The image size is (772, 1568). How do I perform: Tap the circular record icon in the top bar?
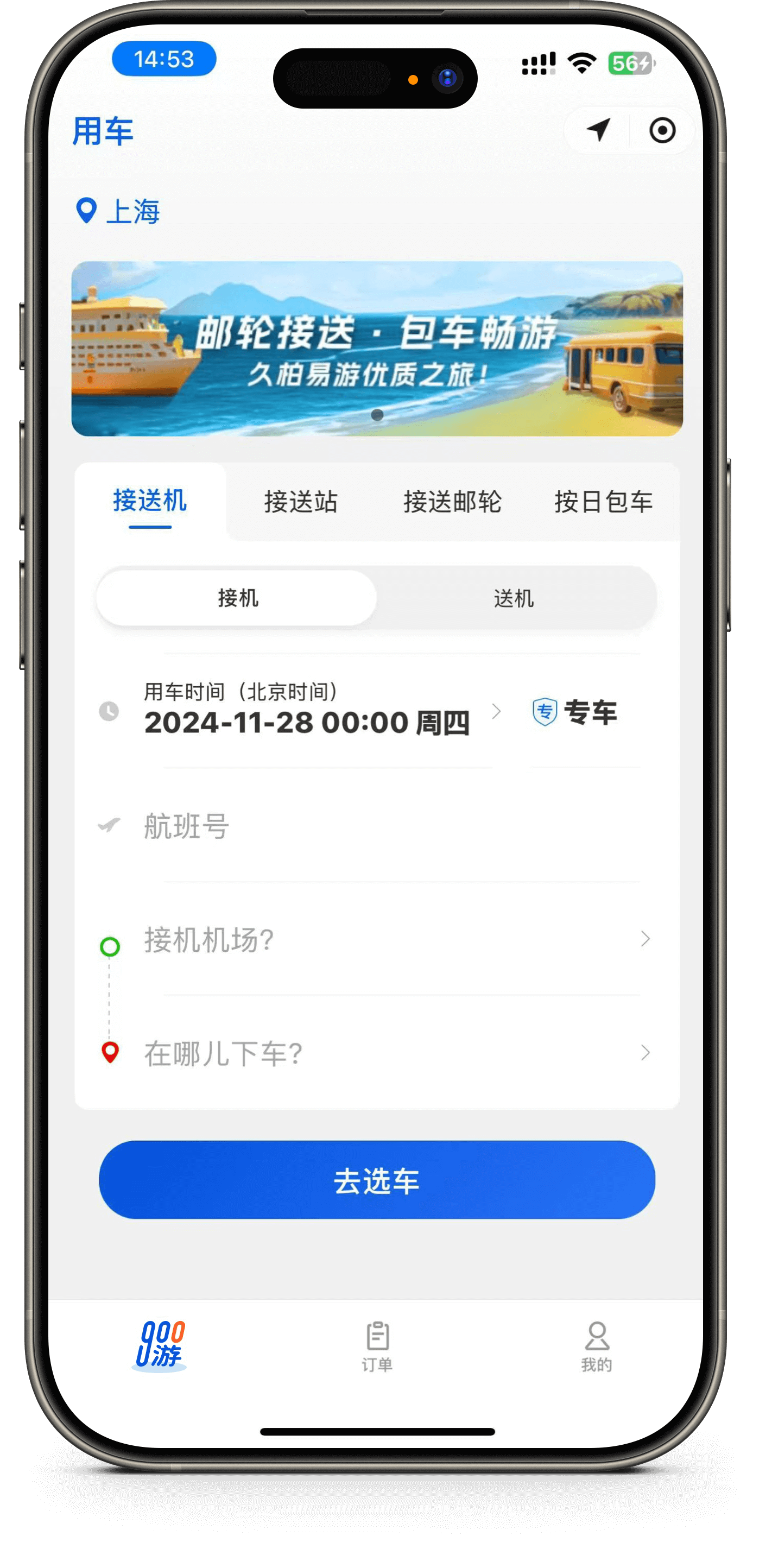click(x=662, y=130)
